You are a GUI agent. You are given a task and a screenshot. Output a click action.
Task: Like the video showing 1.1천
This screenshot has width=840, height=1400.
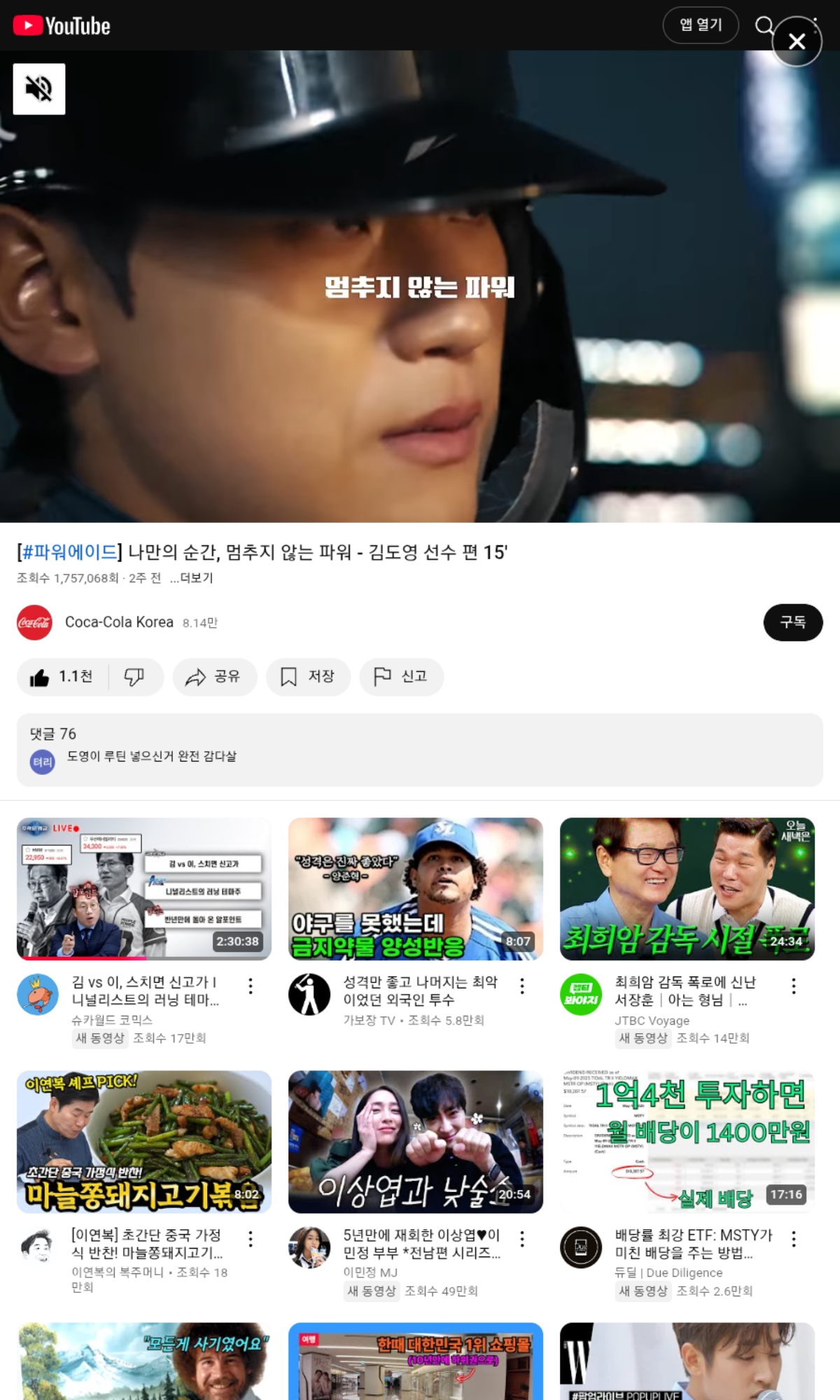pyautogui.click(x=63, y=677)
